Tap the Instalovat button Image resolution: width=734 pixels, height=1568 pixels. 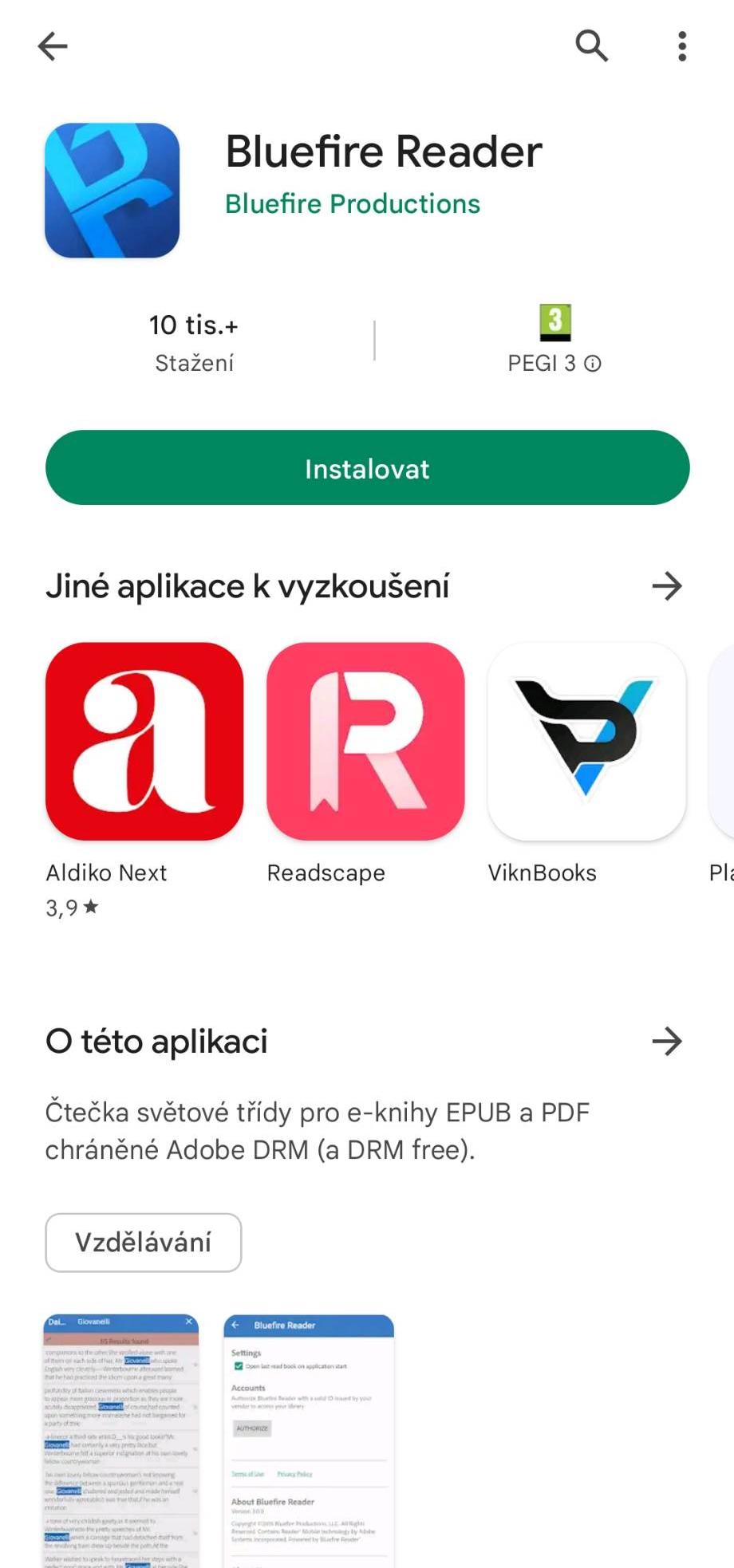(367, 468)
